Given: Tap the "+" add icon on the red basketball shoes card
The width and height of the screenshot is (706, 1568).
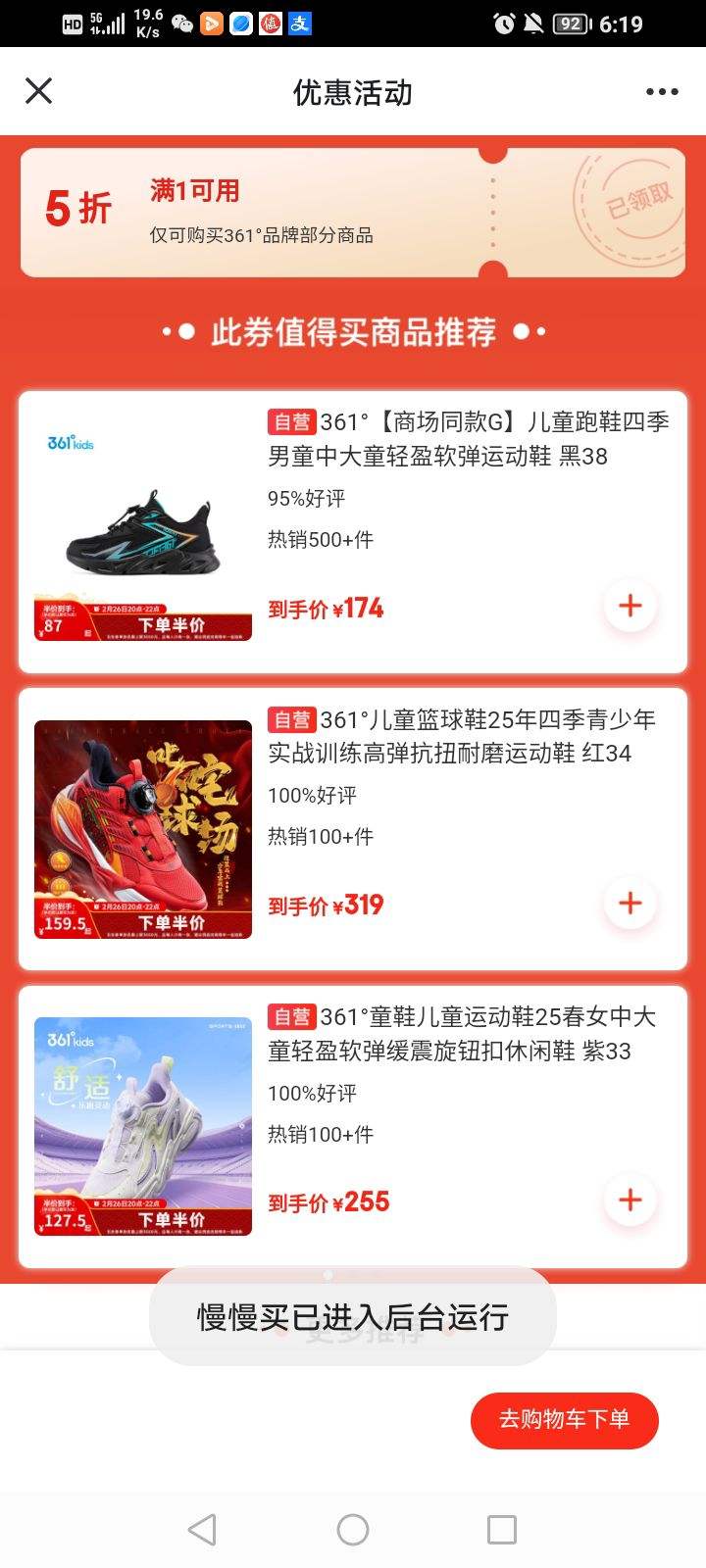Looking at the screenshot, I should point(630,904).
